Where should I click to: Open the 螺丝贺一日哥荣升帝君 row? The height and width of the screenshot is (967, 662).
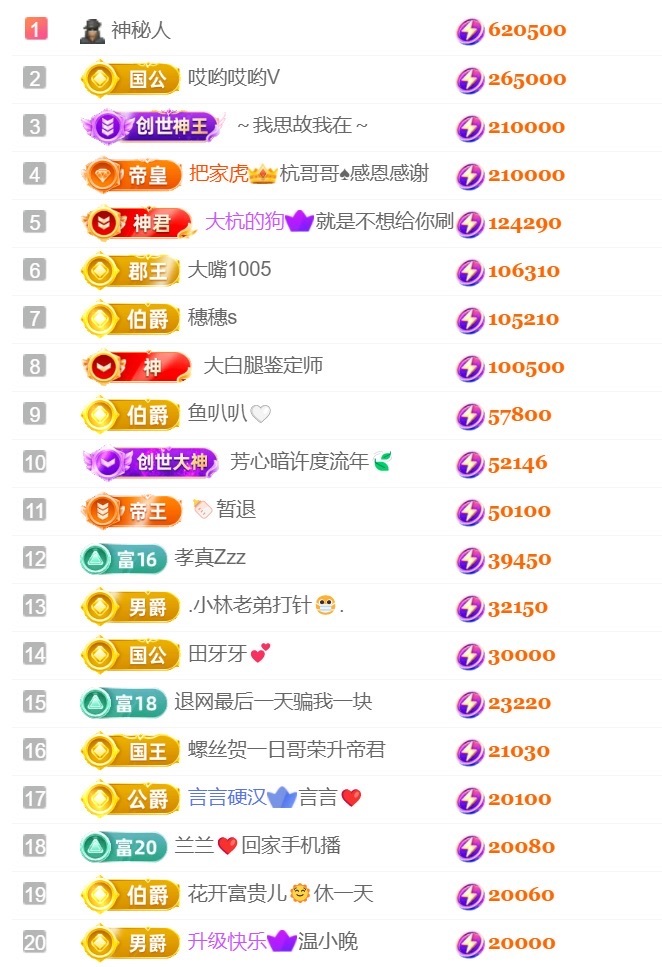[x=286, y=750]
